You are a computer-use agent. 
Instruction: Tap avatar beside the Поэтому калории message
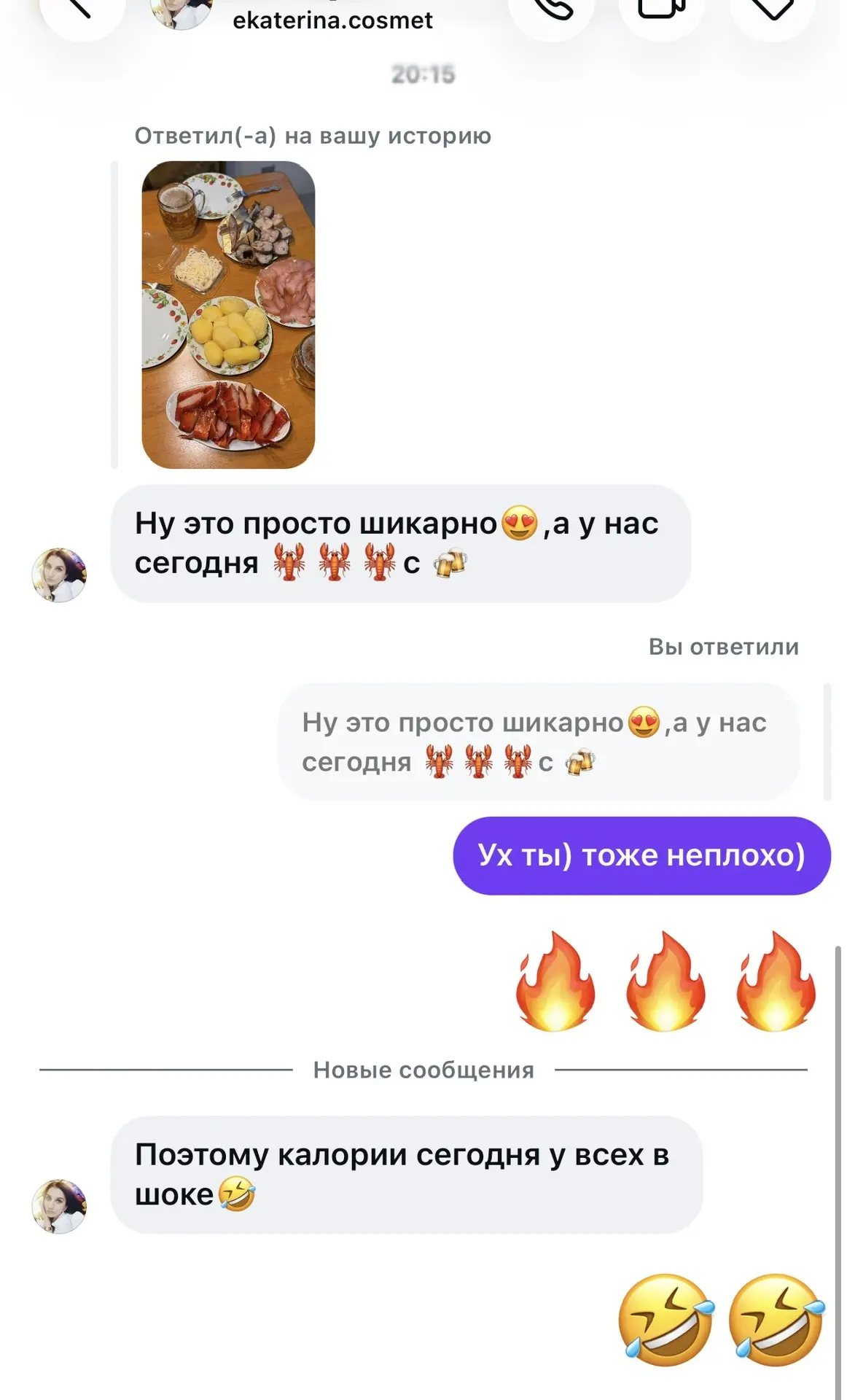pos(59,1207)
